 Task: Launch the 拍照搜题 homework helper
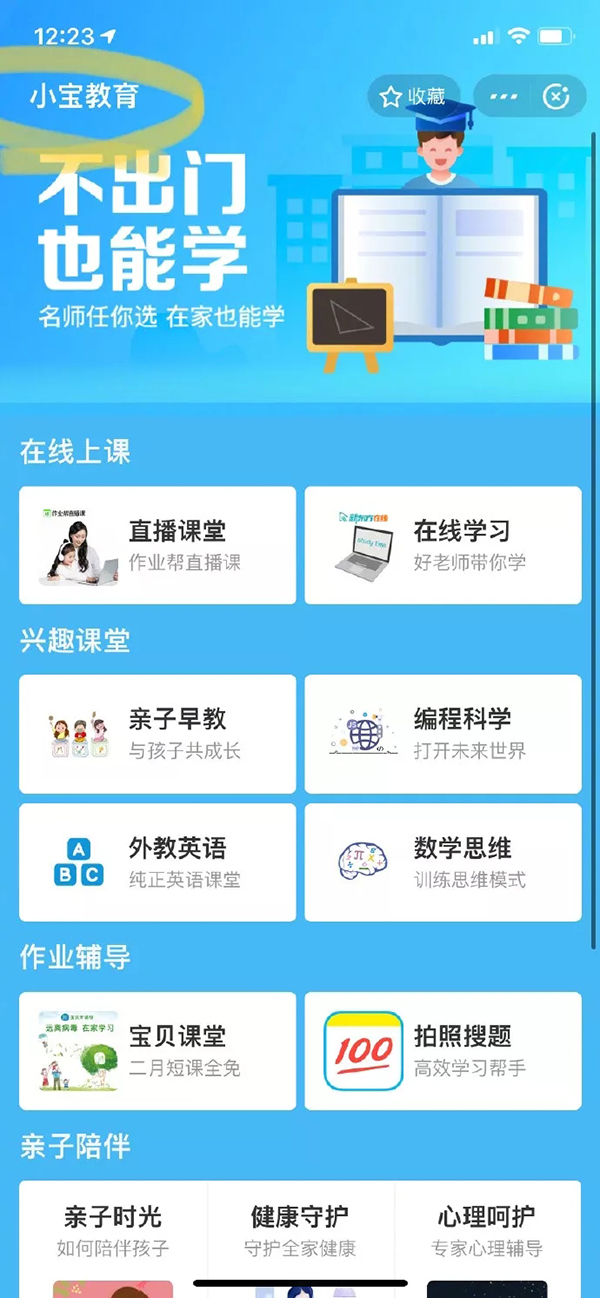point(443,1051)
